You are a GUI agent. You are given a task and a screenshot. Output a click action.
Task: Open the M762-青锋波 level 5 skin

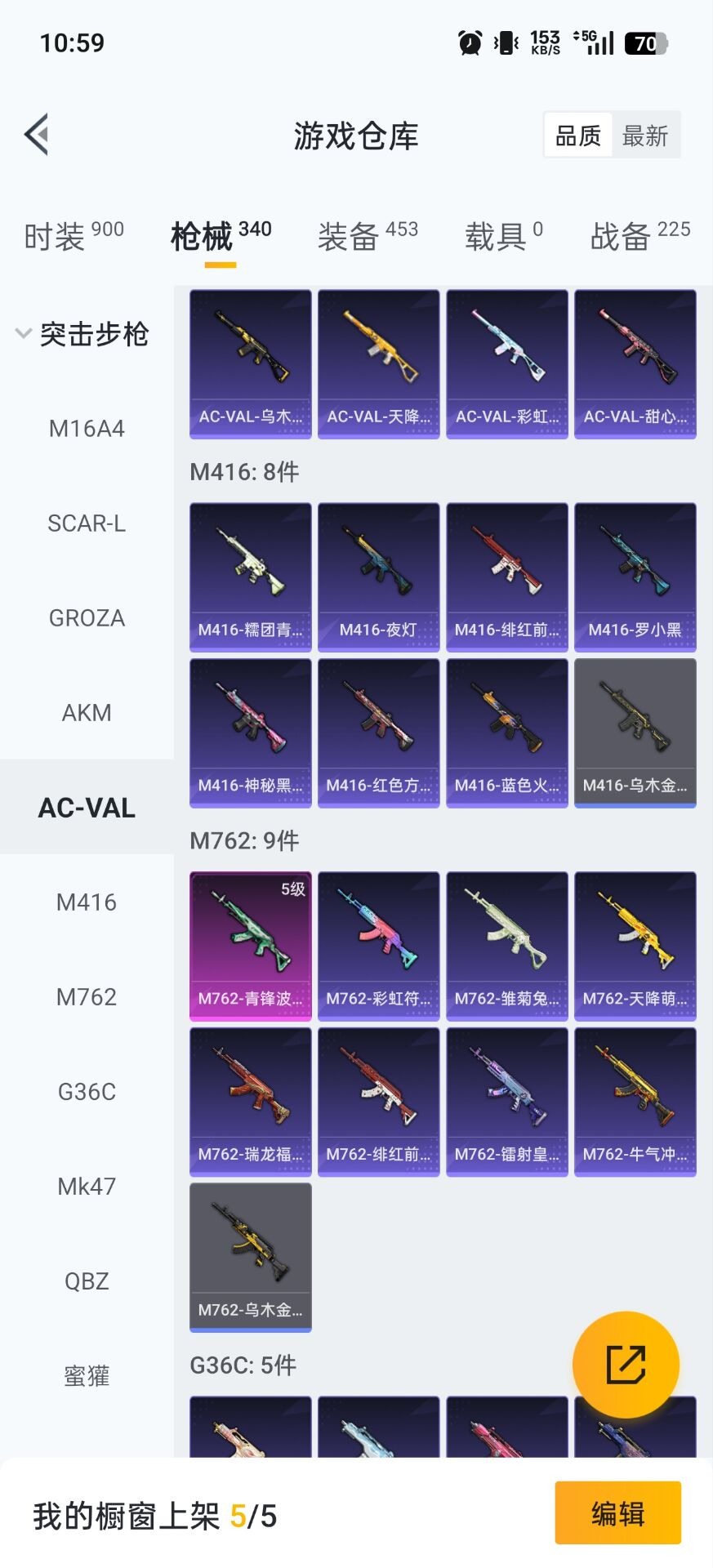pyautogui.click(x=251, y=945)
